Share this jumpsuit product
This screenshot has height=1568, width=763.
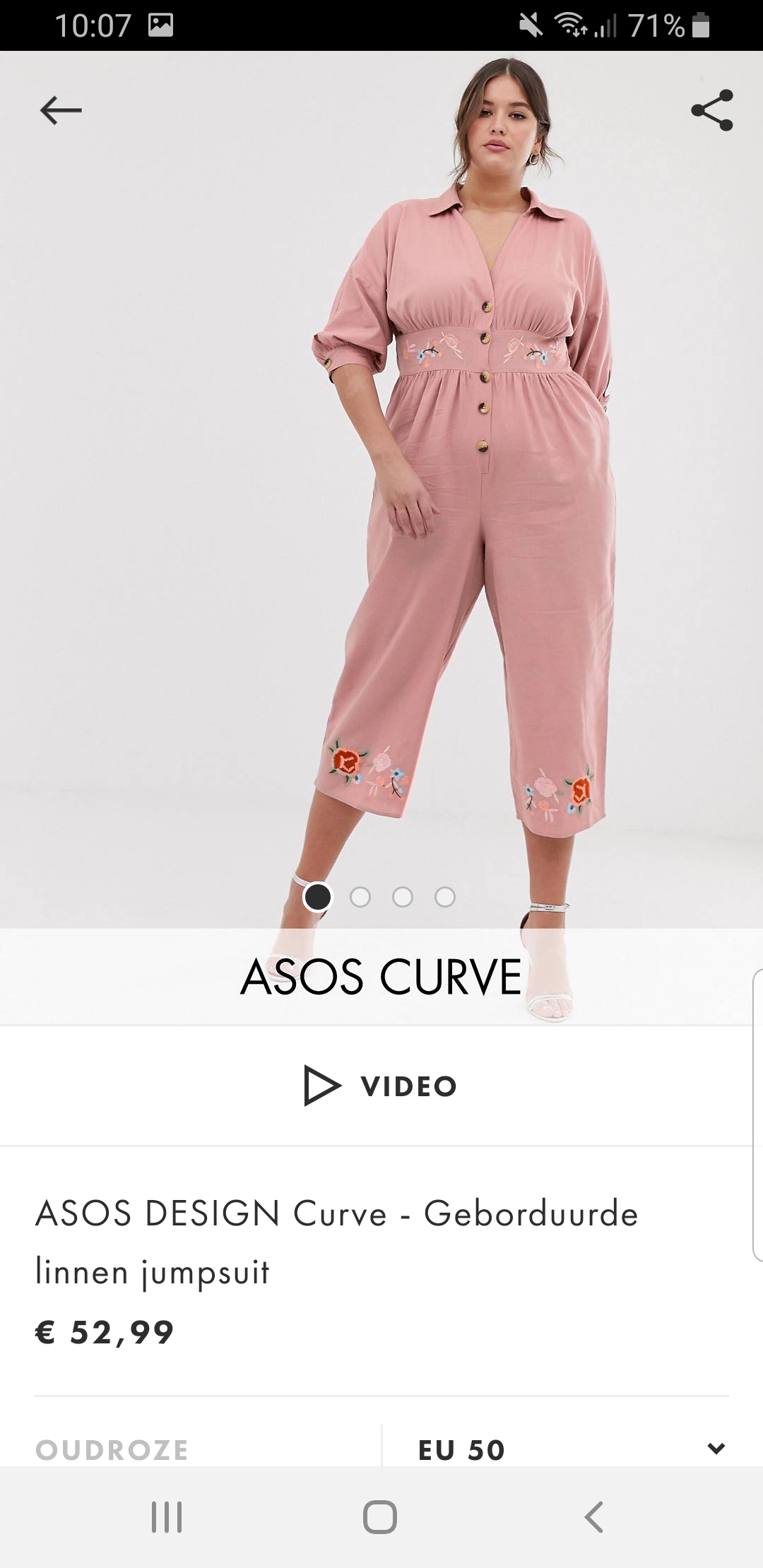pyautogui.click(x=711, y=110)
